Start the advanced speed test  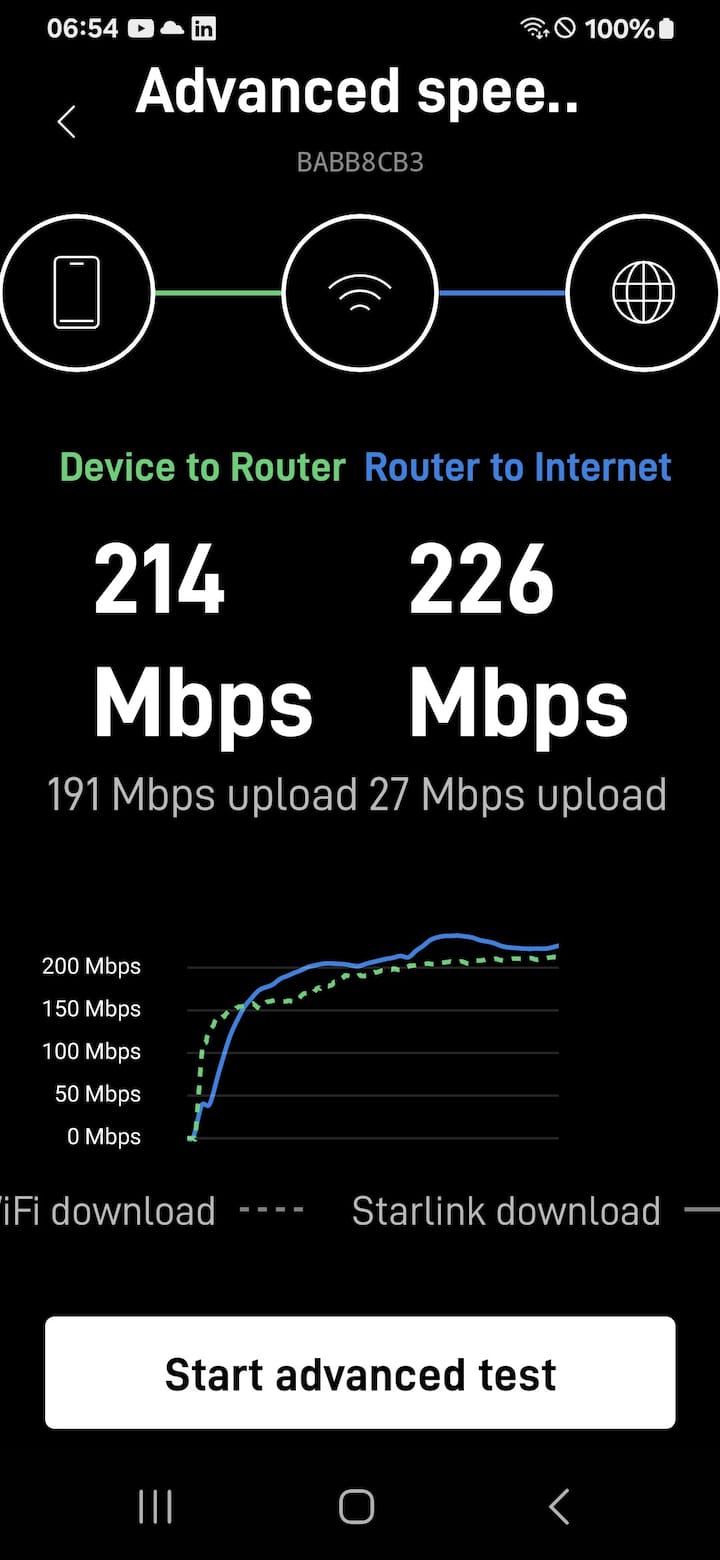coord(360,1373)
